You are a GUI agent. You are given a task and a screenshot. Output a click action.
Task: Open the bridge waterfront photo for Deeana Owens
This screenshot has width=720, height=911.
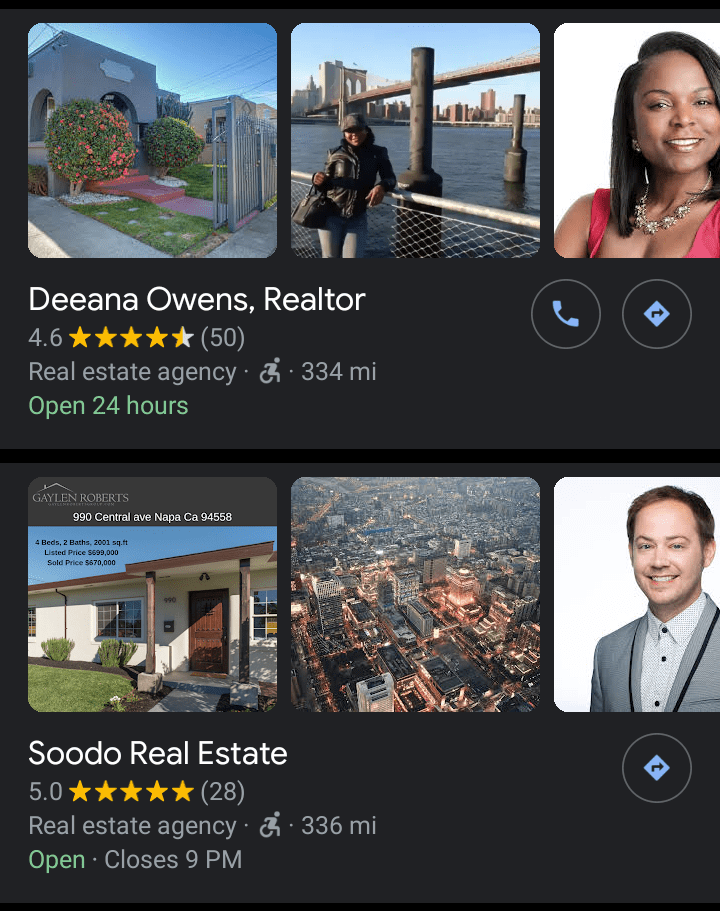coord(415,140)
